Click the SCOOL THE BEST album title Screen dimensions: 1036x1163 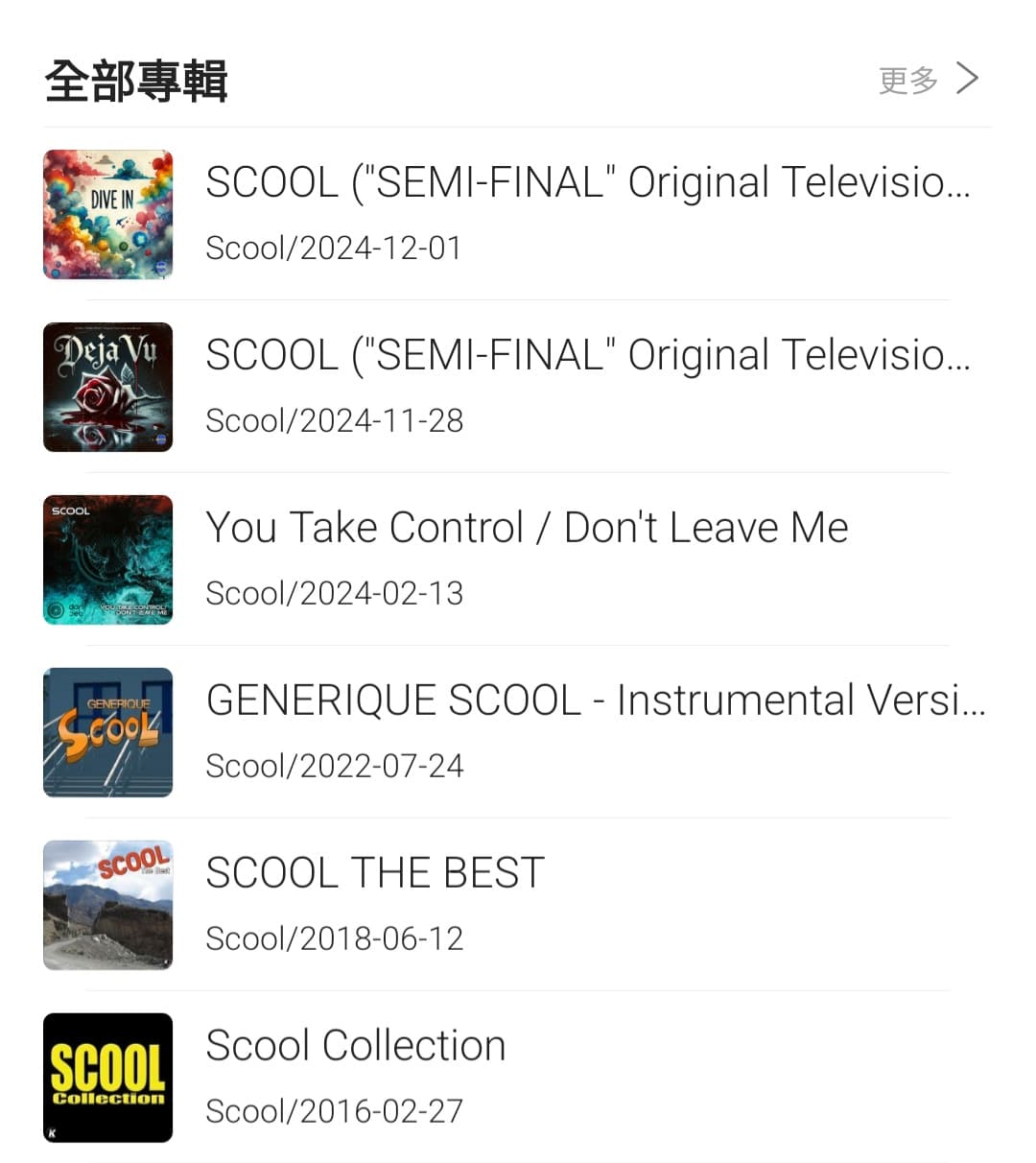[x=374, y=872]
